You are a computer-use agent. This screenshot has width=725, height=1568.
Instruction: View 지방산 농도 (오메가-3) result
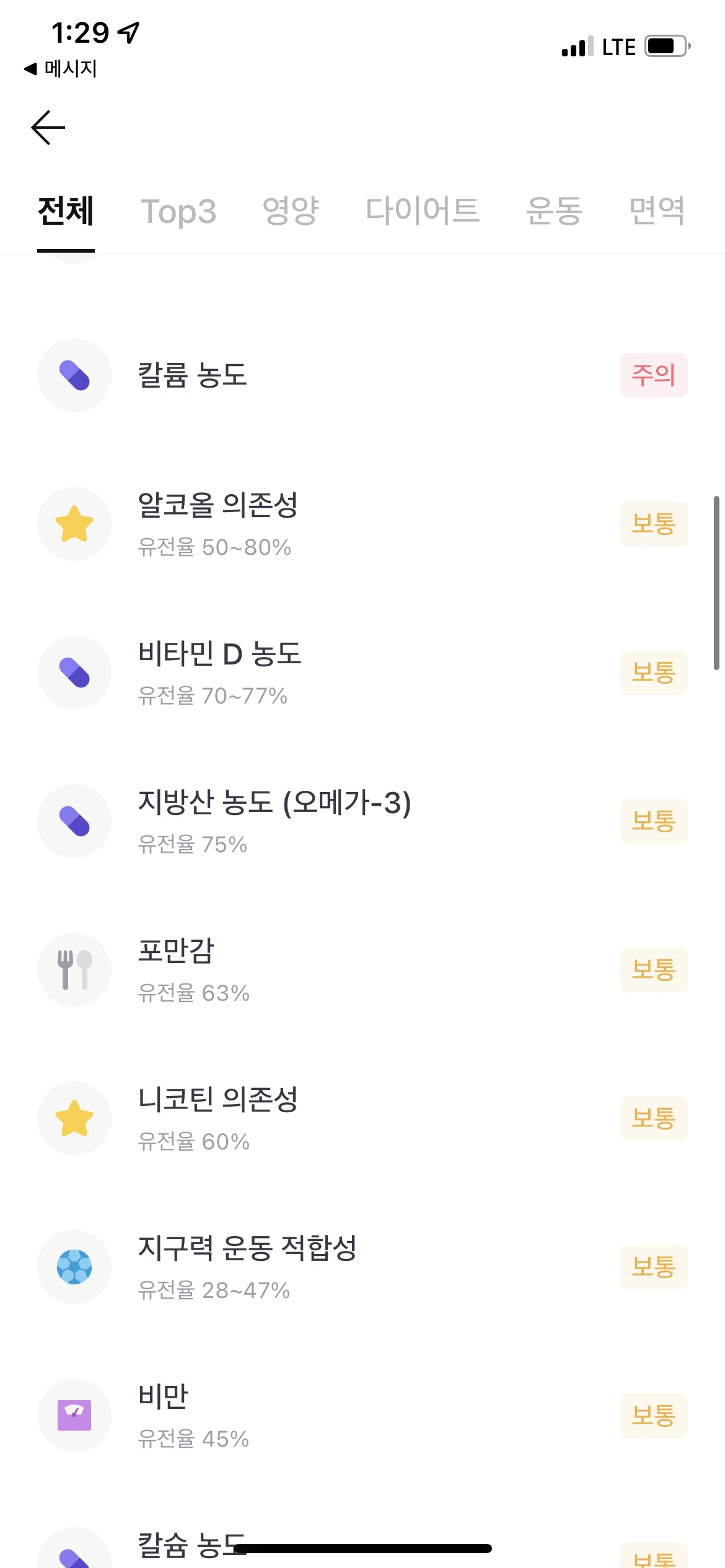[362, 821]
